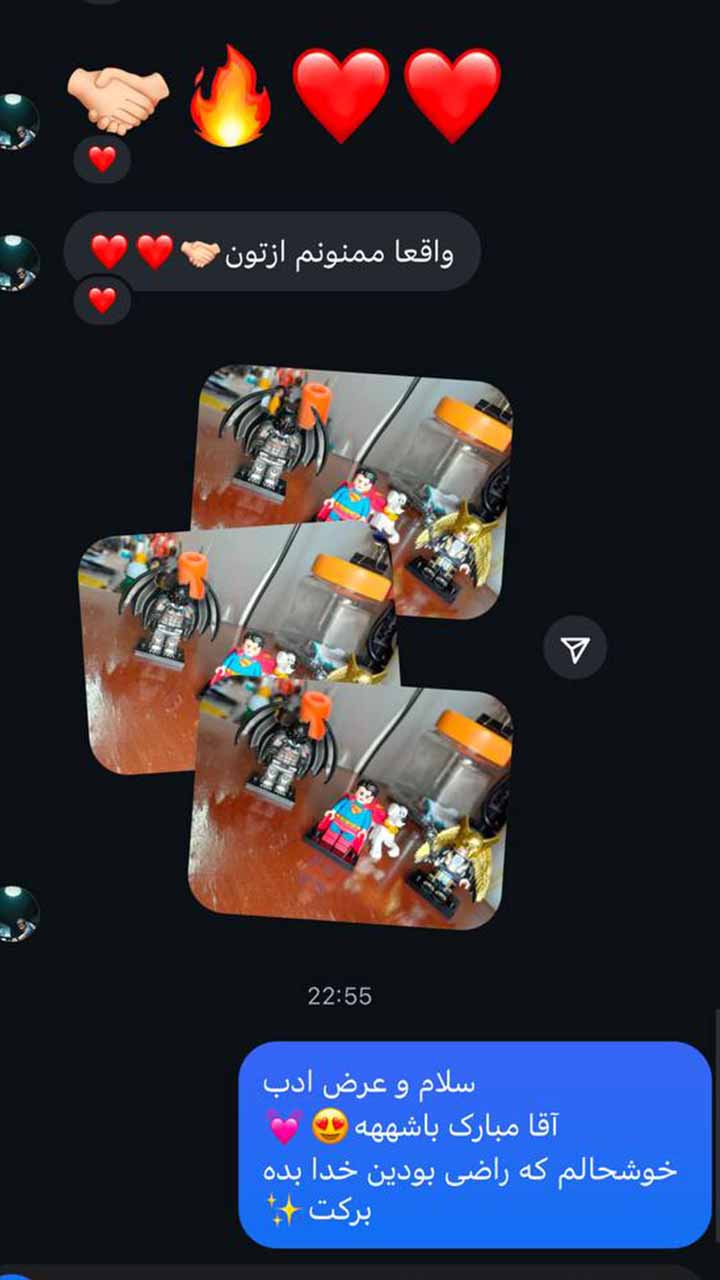View heart reaction under the emoji message
Viewport: 720px width, 1280px height.
pyautogui.click(x=102, y=159)
